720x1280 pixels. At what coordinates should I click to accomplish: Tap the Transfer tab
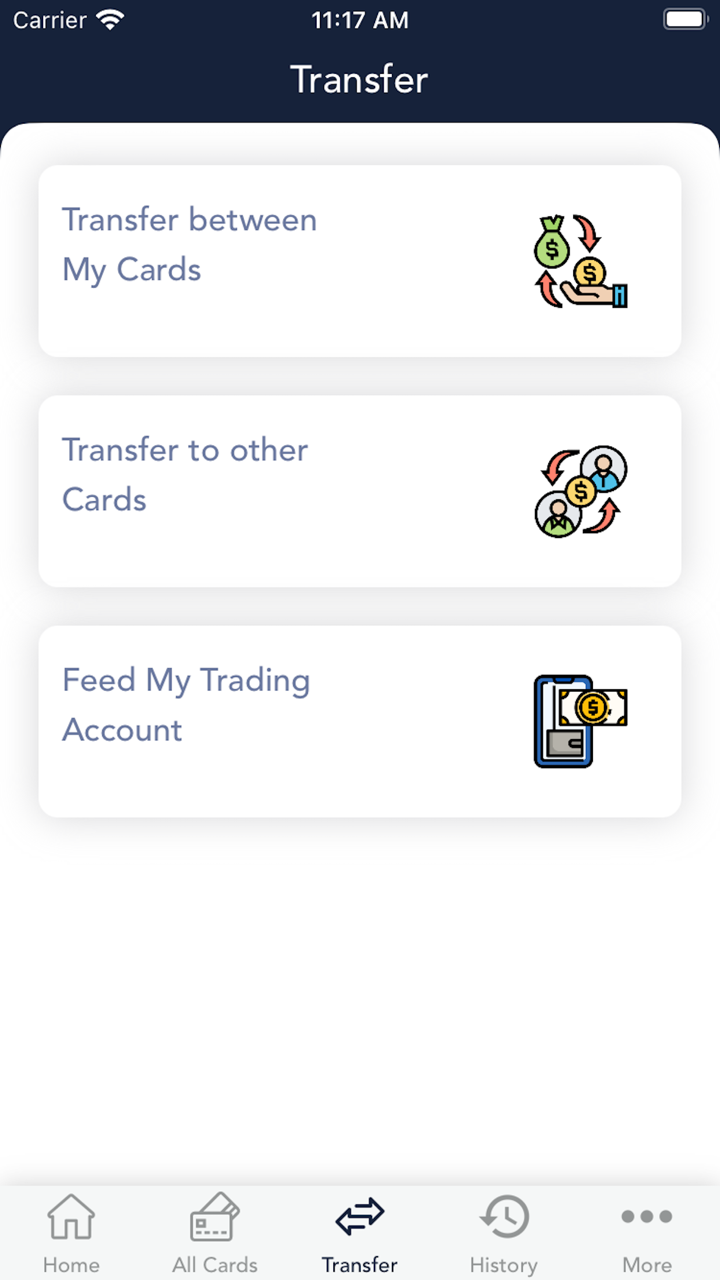(x=359, y=1234)
